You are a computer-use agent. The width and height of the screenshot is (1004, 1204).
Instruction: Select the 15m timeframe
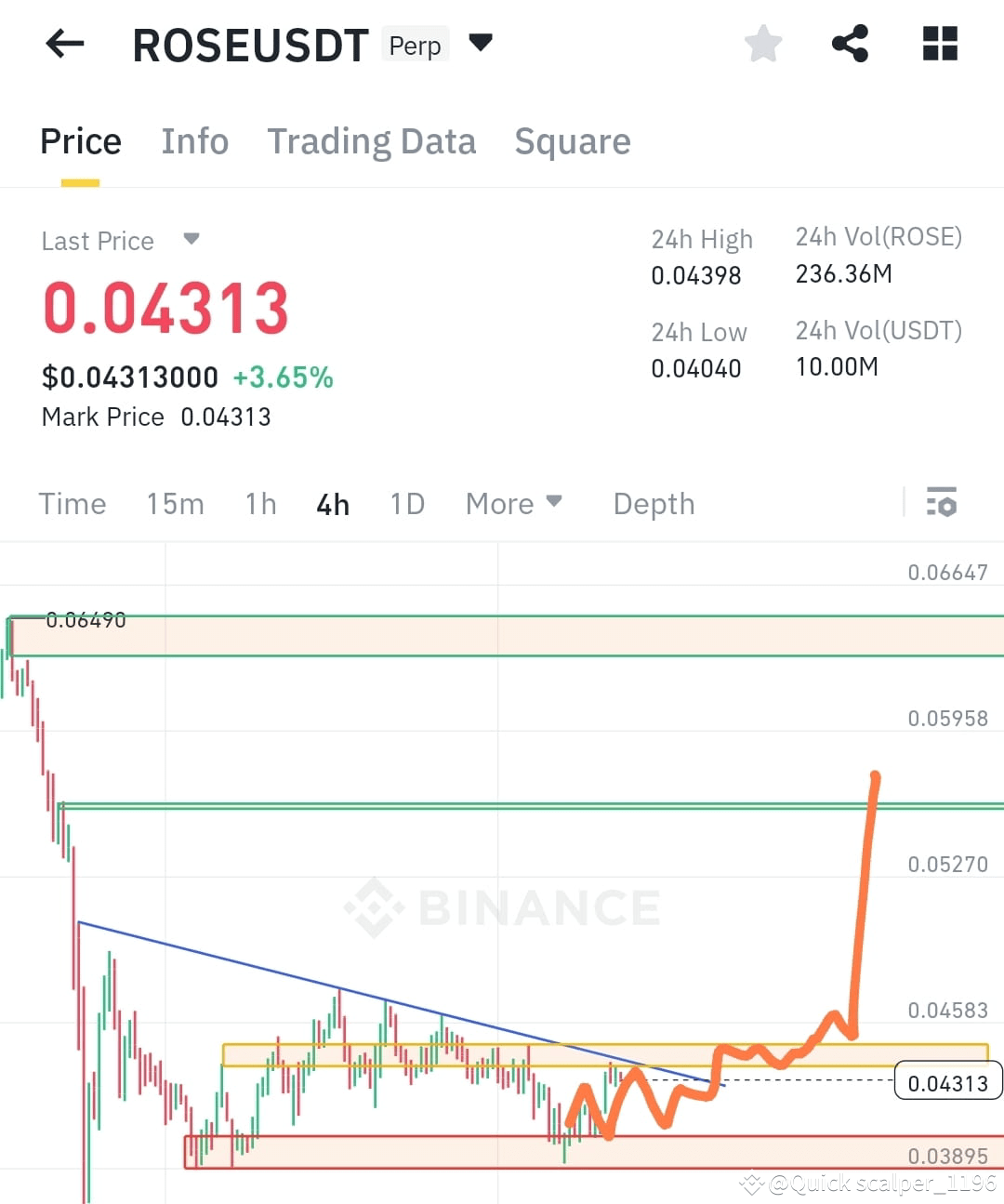point(175,503)
